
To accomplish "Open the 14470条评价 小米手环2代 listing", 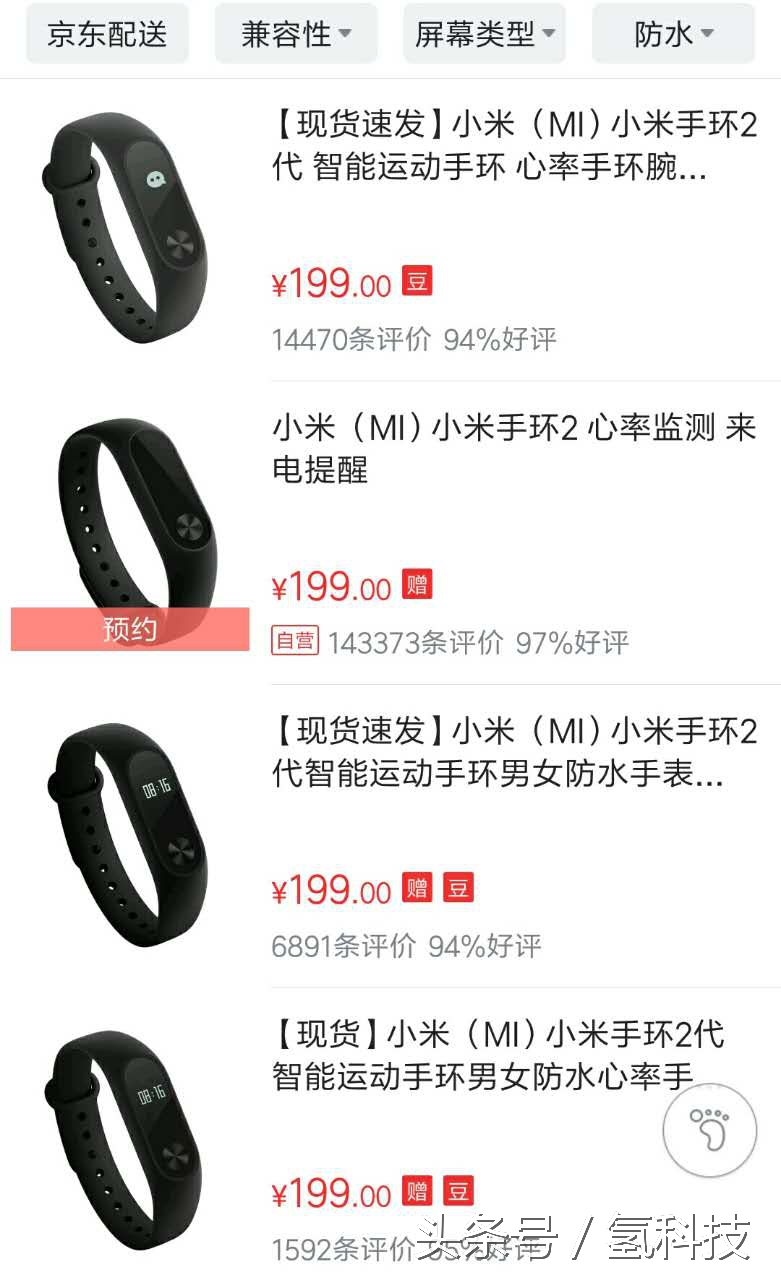I will 390,230.
